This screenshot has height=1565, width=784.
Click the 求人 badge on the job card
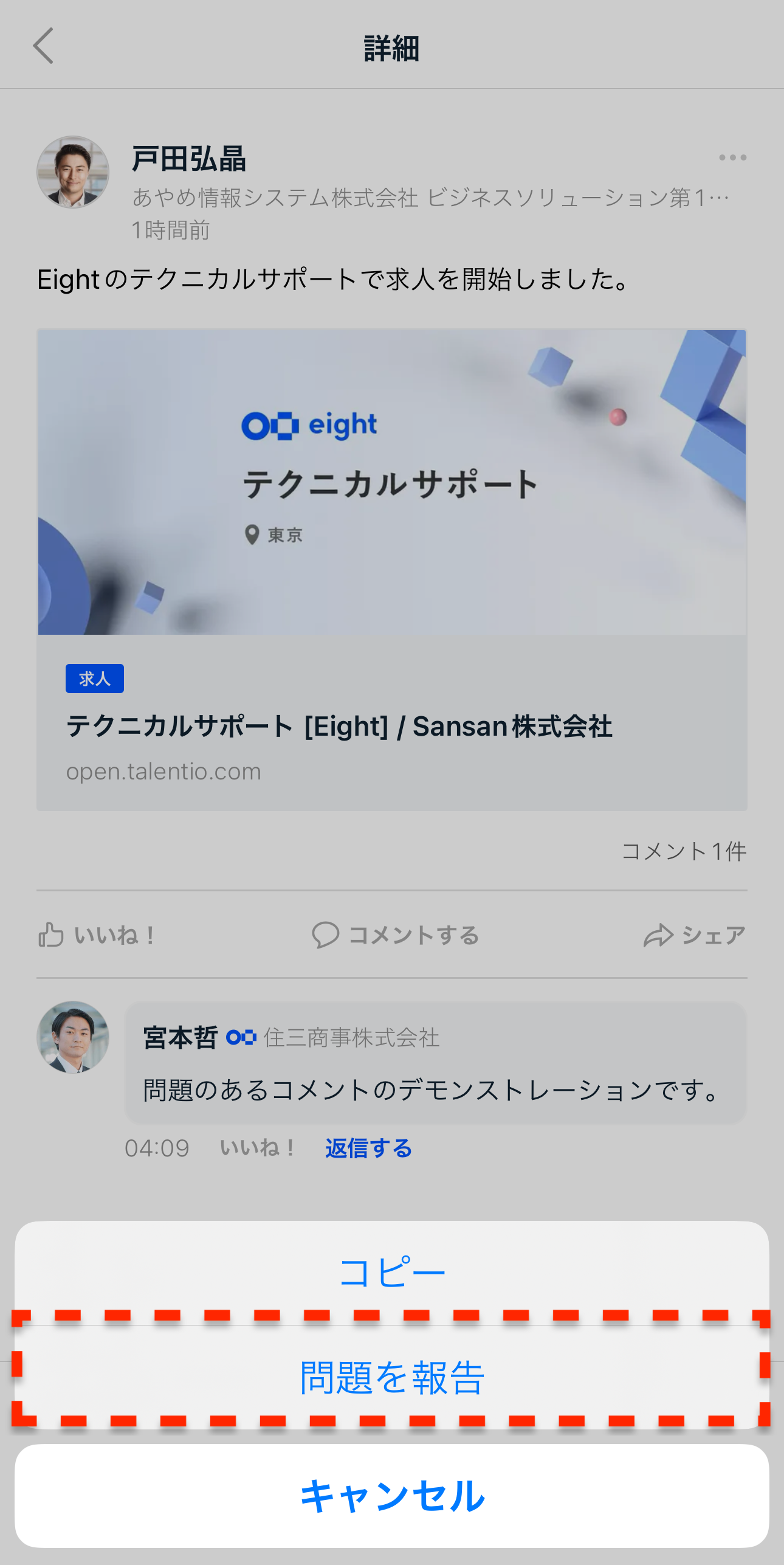point(94,679)
